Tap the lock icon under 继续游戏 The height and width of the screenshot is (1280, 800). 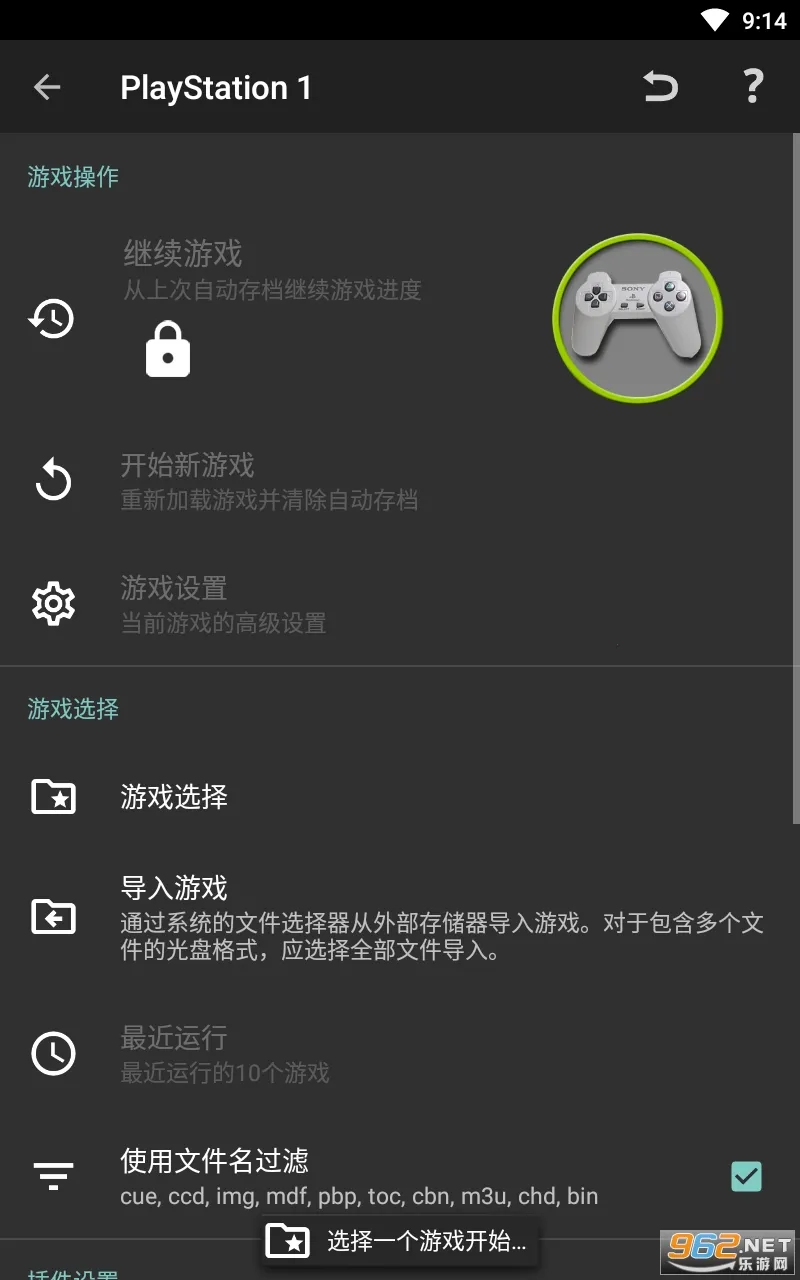coord(167,351)
